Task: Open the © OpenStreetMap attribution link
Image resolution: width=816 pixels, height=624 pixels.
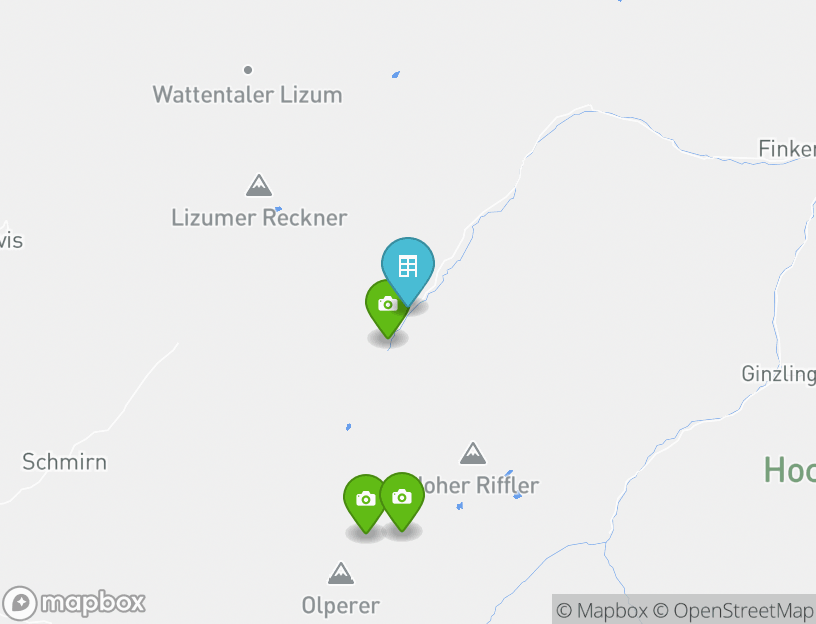Action: pos(734,610)
